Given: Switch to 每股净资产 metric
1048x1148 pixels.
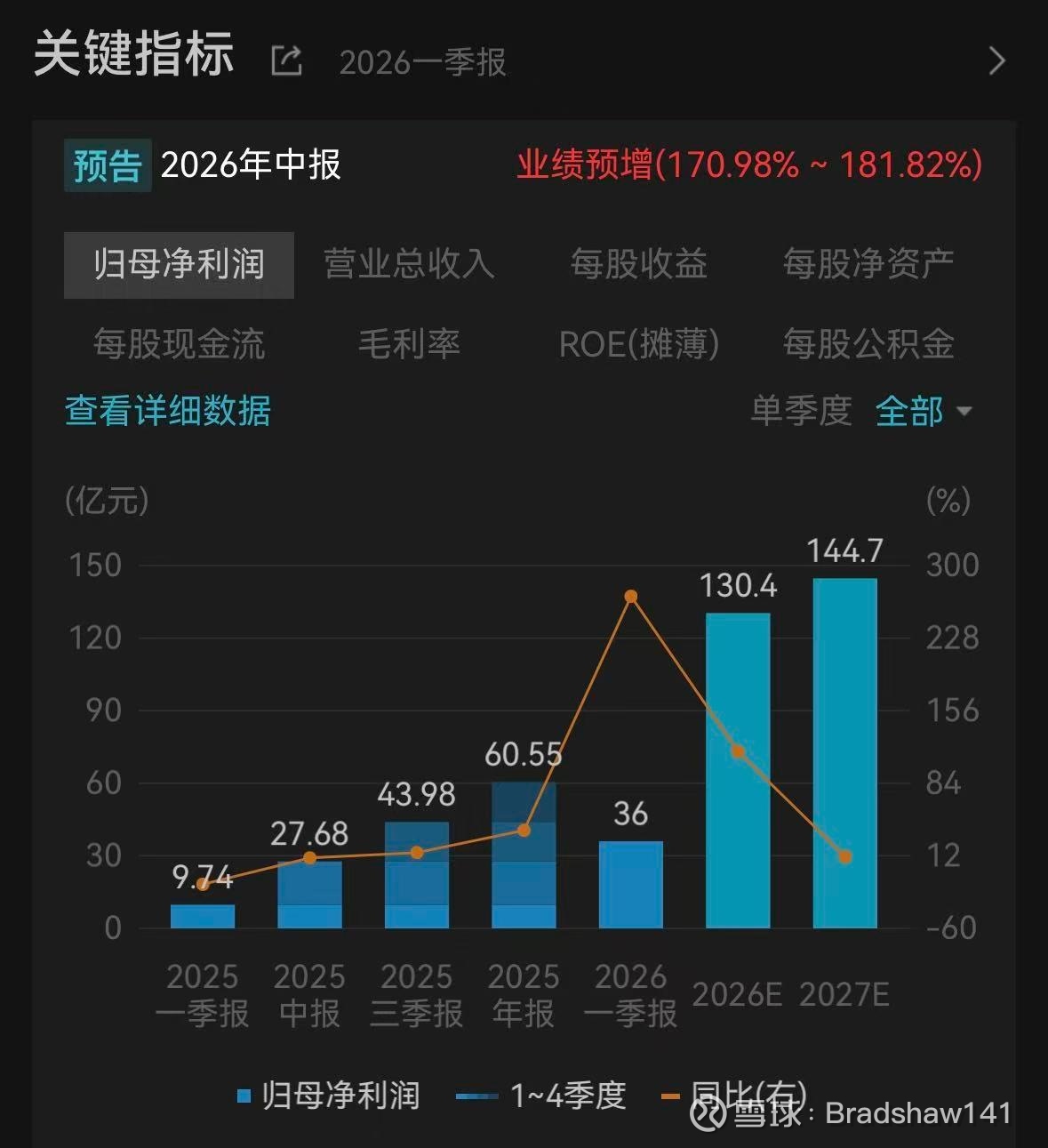Looking at the screenshot, I should click(868, 264).
